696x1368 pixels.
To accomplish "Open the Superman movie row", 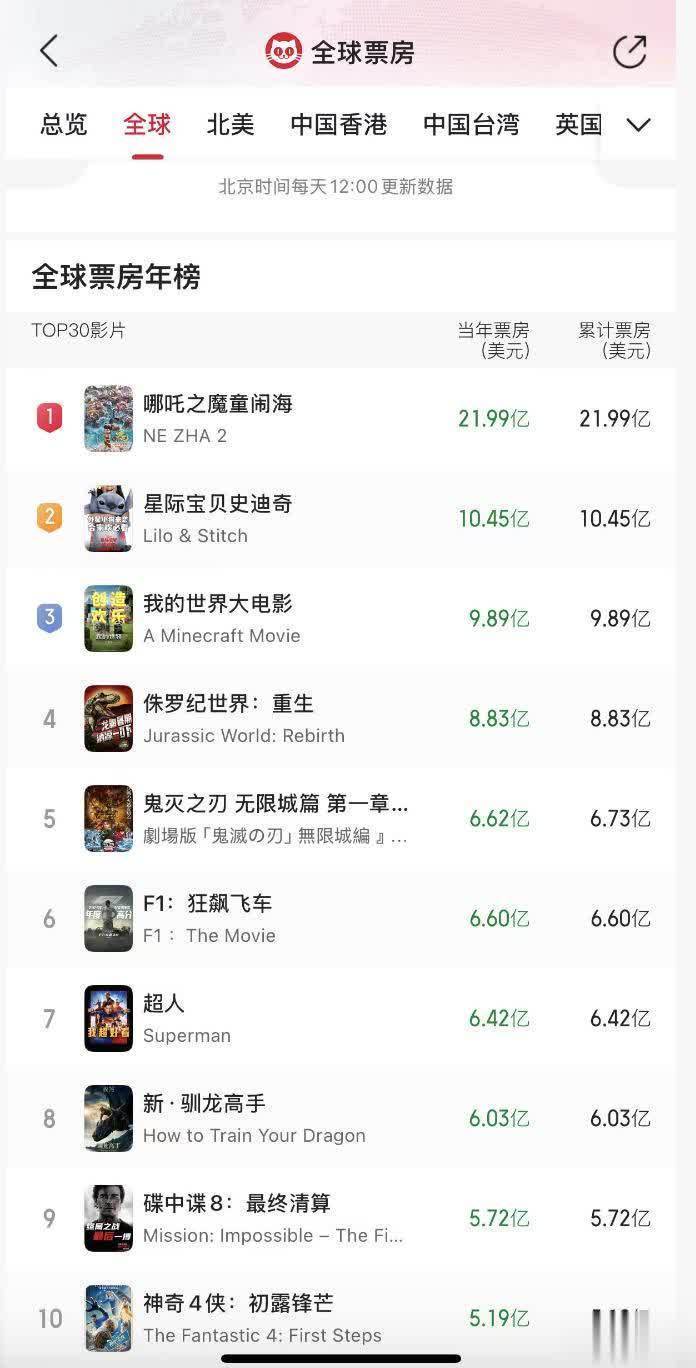I will coord(341,1018).
